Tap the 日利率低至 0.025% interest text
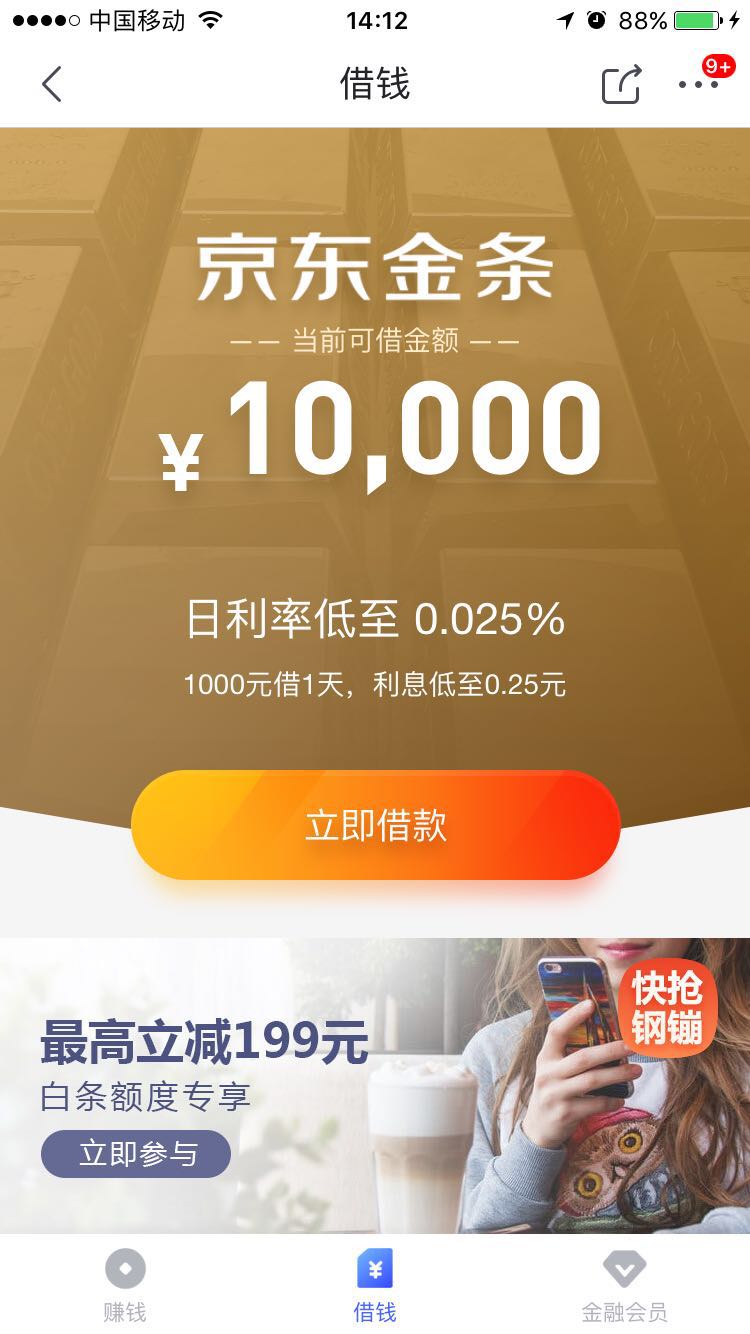The image size is (750, 1334). 374,620
